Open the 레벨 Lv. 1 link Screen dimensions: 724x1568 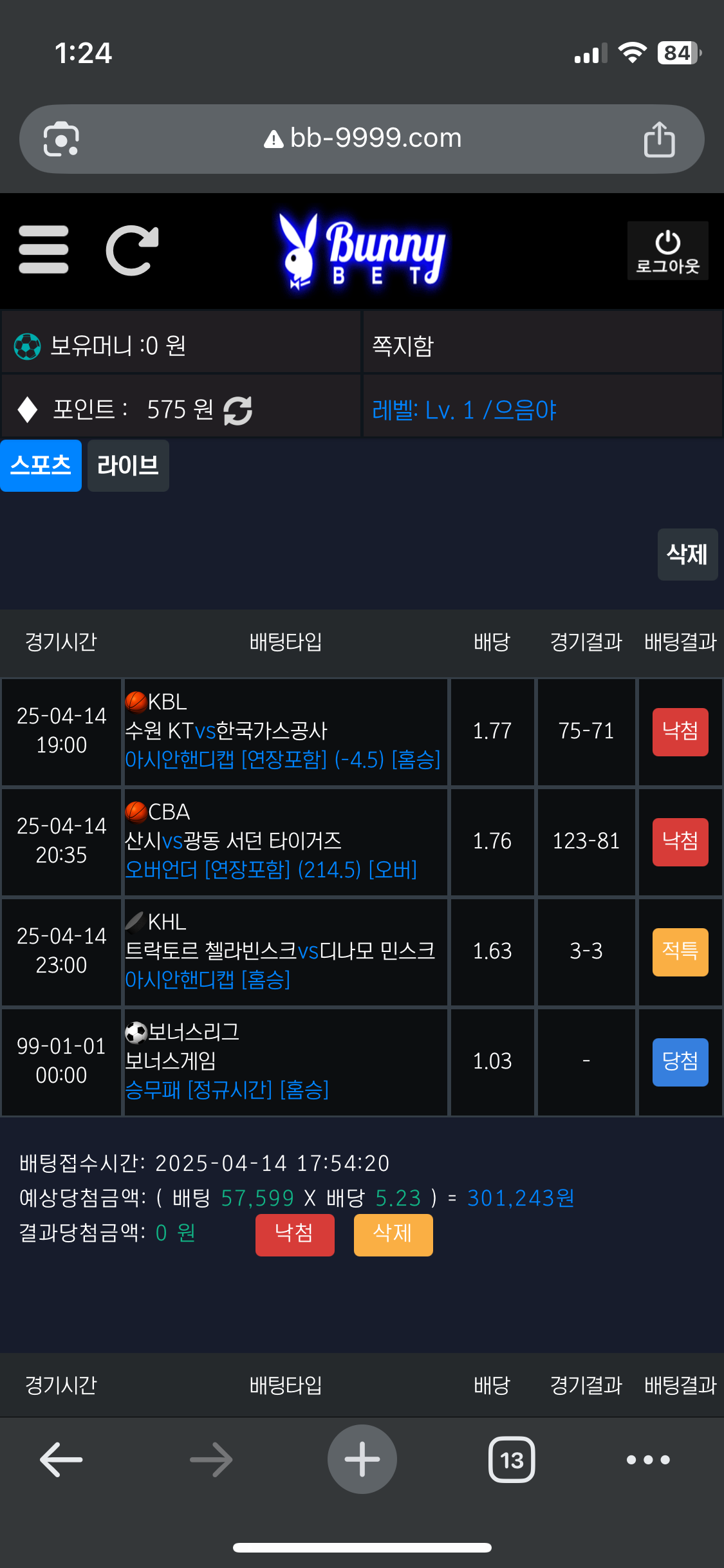(464, 410)
